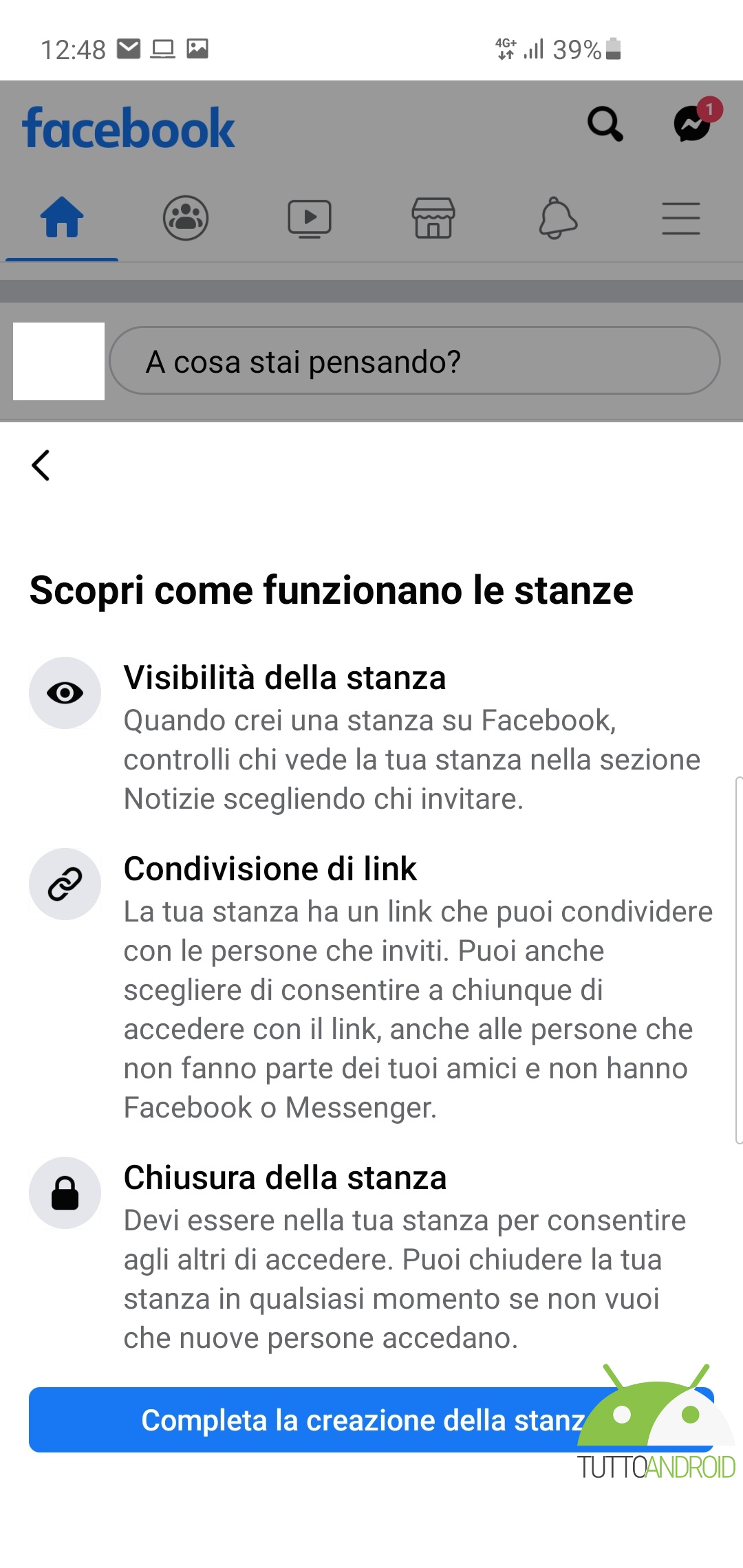Switch to the Home tab

pyautogui.click(x=62, y=218)
